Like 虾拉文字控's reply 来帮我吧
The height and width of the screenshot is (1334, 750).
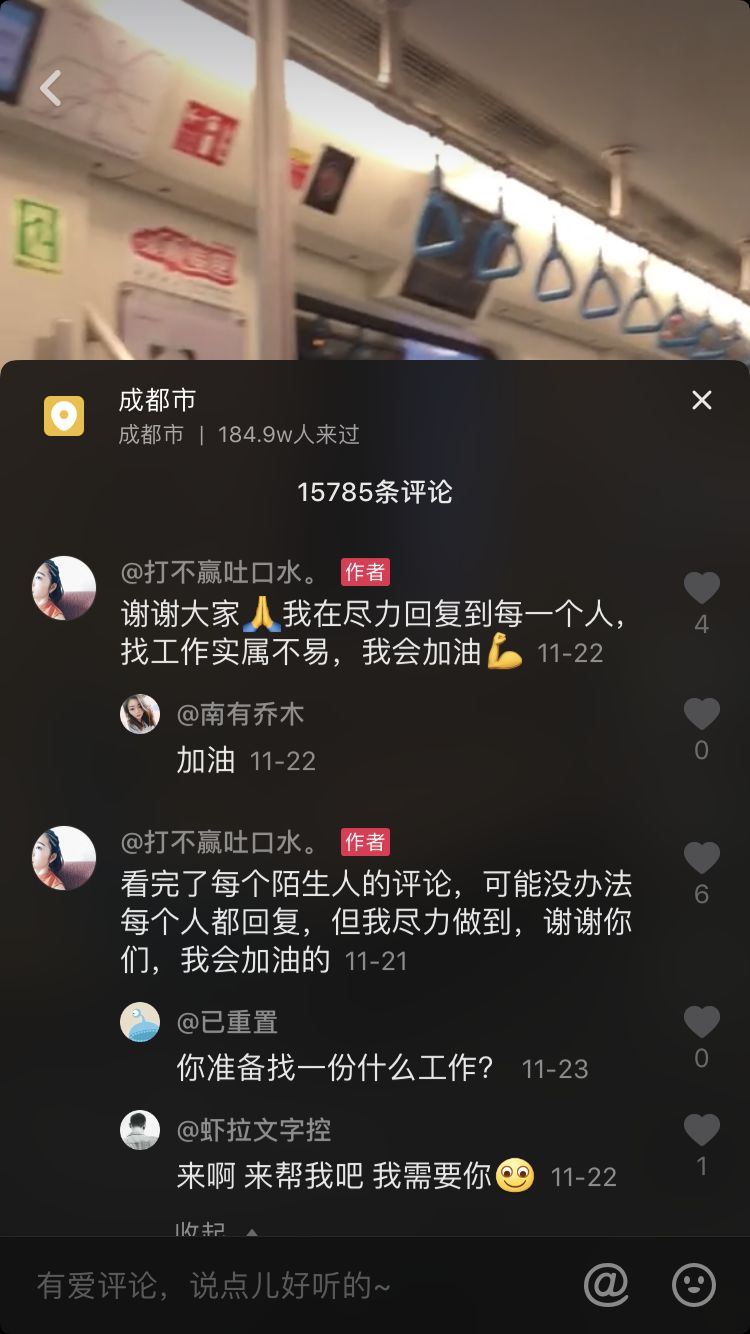[x=701, y=1131]
